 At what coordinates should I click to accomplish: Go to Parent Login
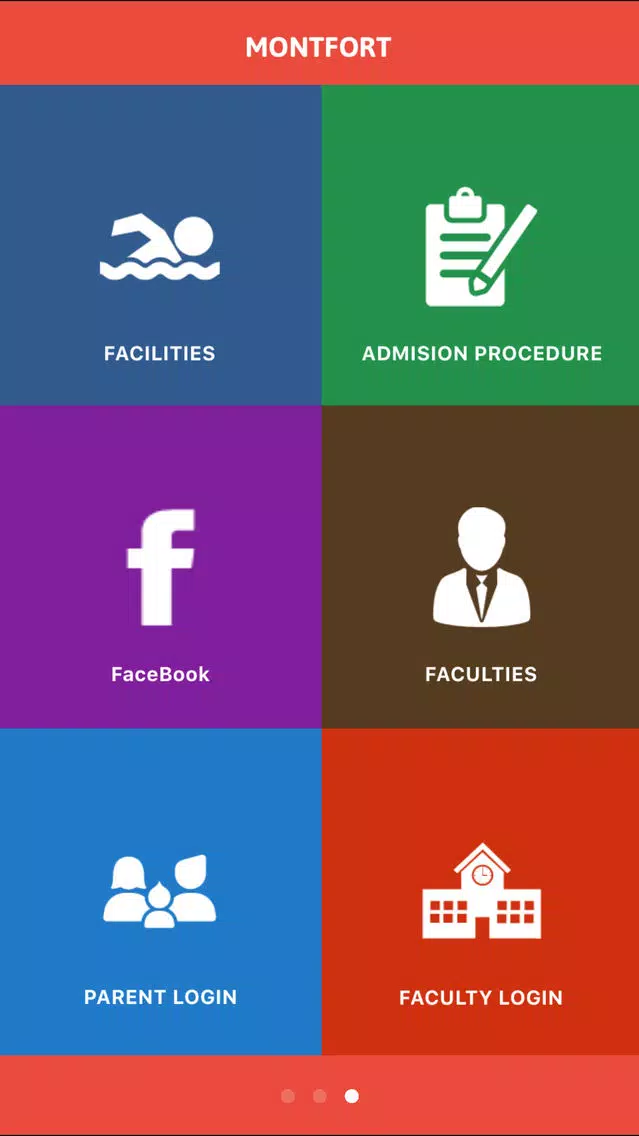click(160, 891)
